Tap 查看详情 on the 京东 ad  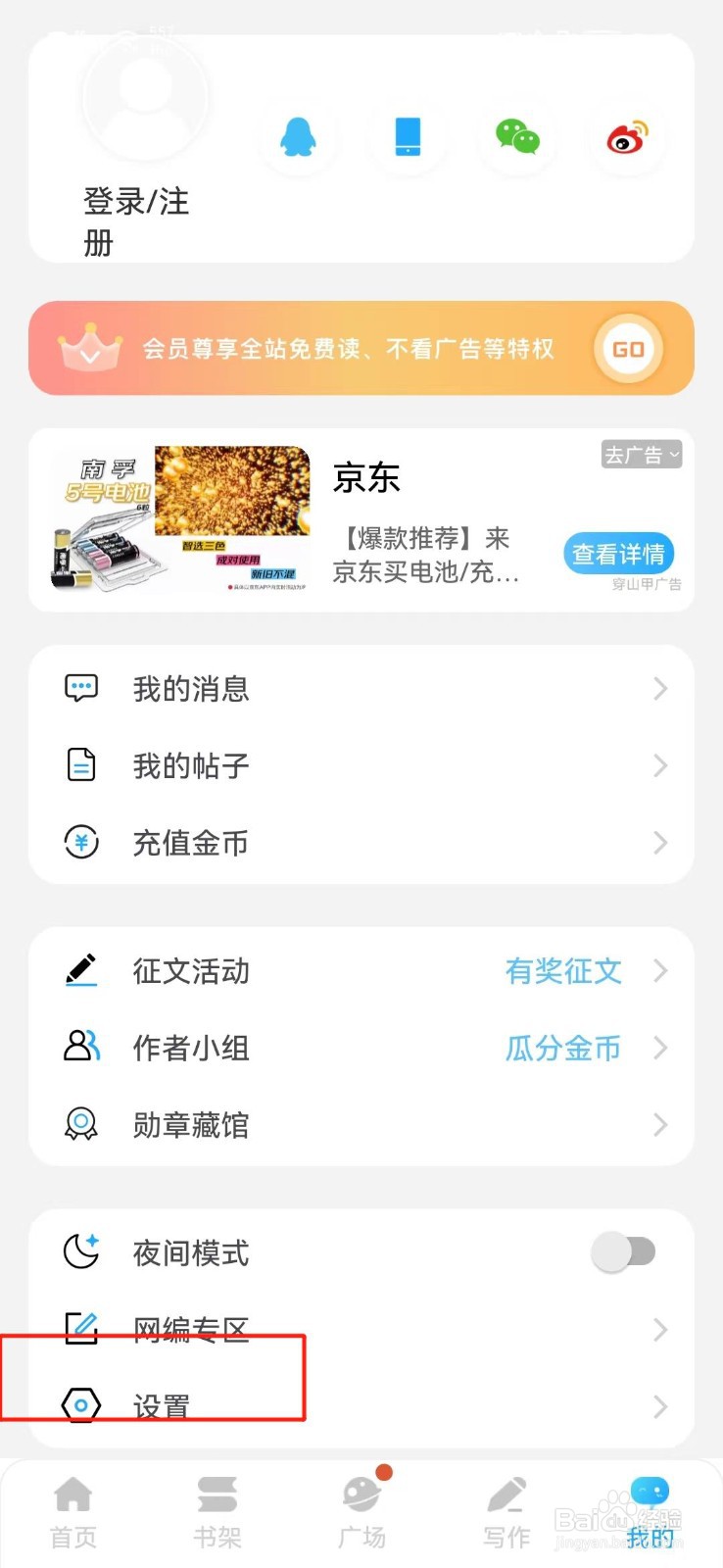coord(618,554)
